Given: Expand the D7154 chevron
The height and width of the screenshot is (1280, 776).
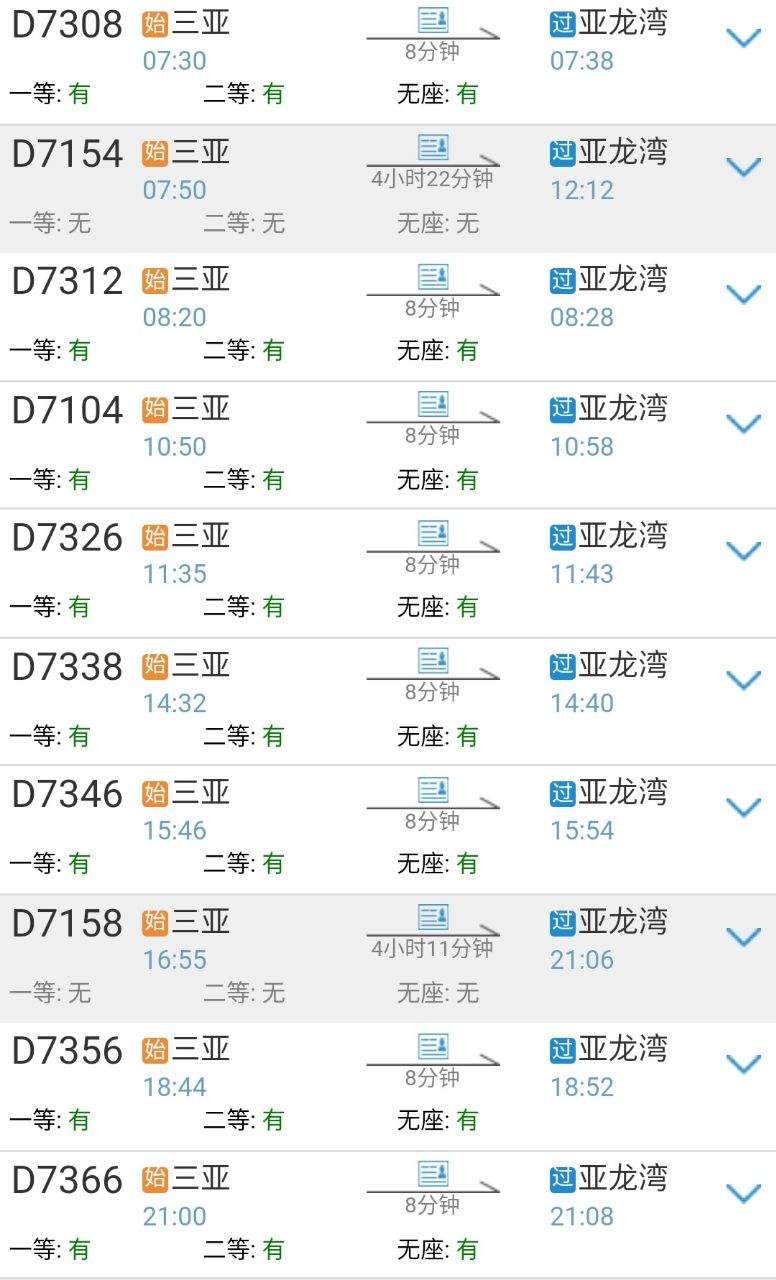Looking at the screenshot, I should tap(743, 167).
